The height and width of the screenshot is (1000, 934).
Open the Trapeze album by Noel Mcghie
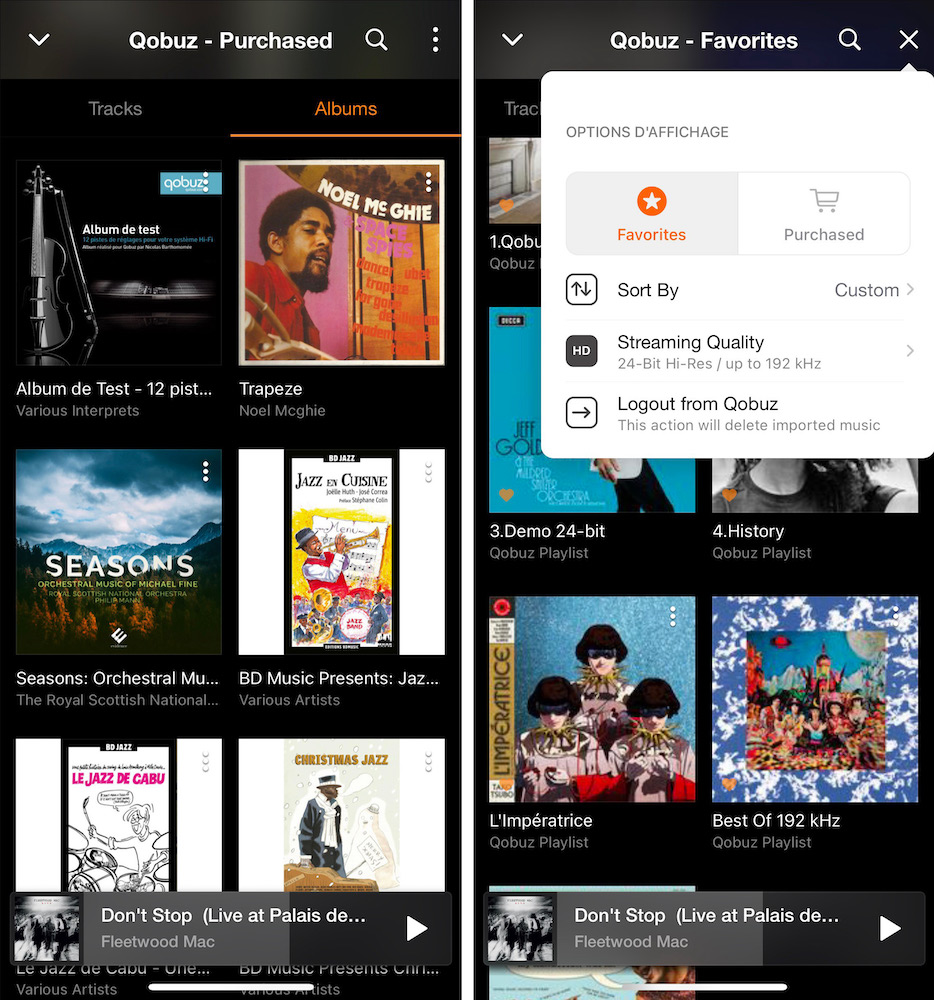point(341,264)
